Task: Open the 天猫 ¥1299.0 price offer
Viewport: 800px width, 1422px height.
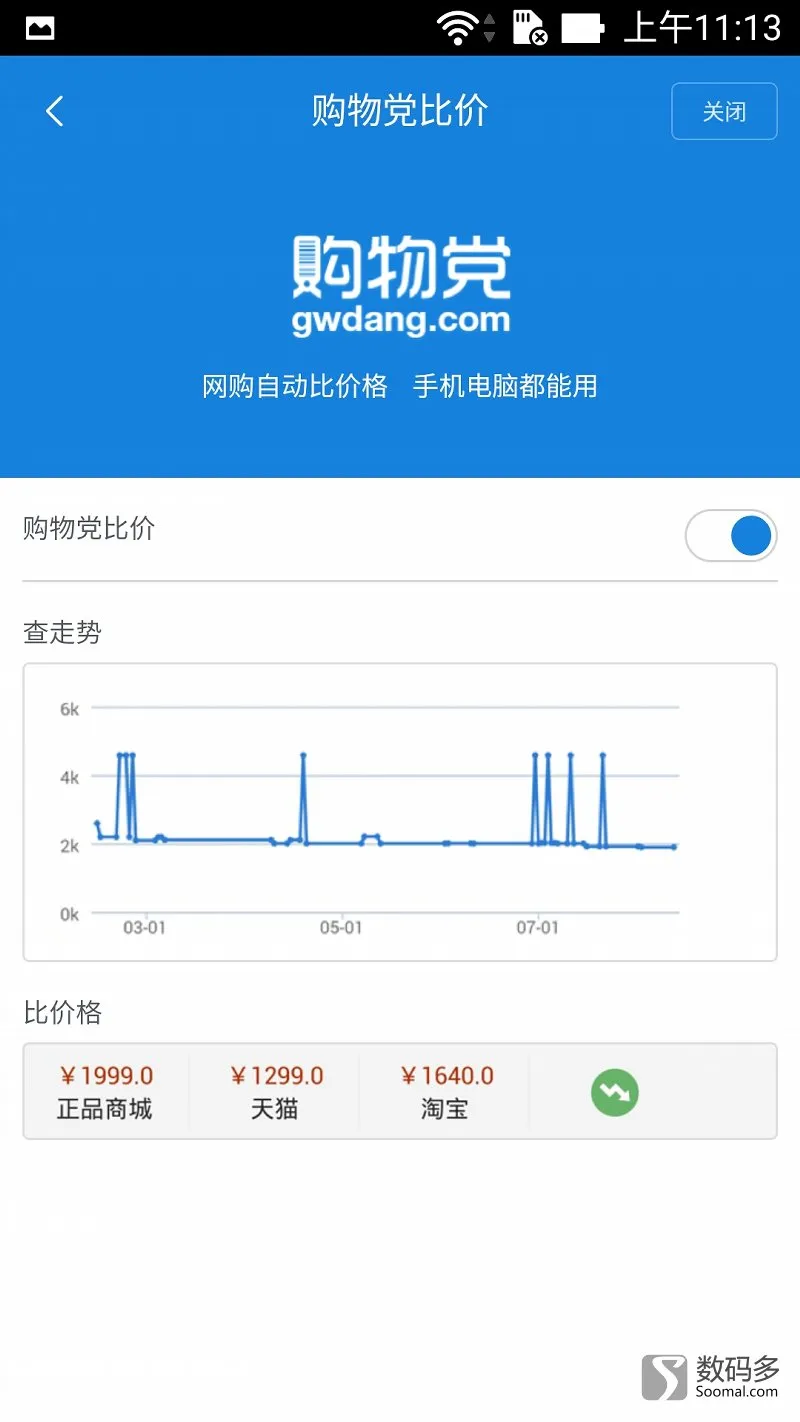Action: click(275, 1092)
